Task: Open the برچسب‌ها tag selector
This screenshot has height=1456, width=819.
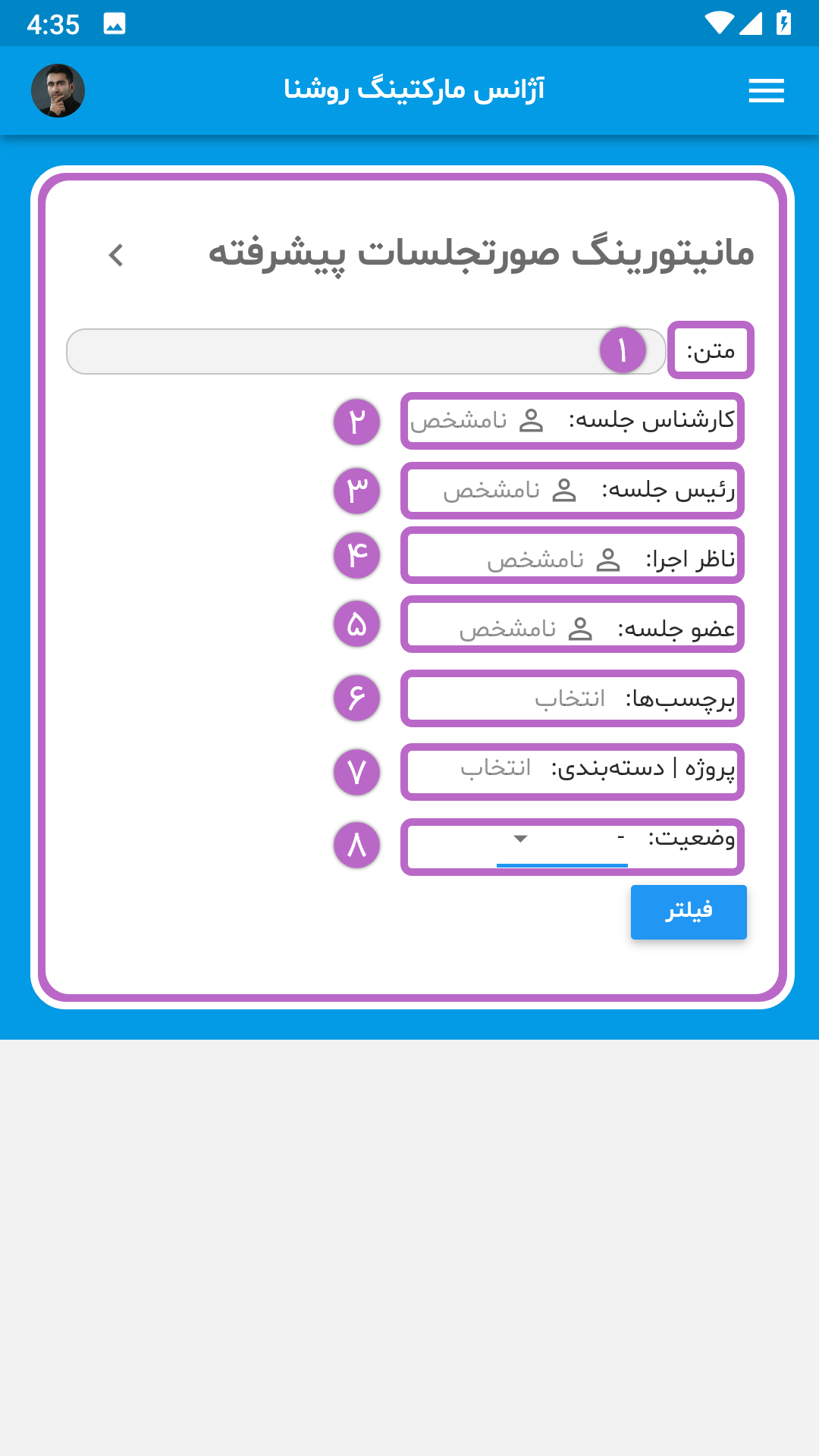Action: 570,698
